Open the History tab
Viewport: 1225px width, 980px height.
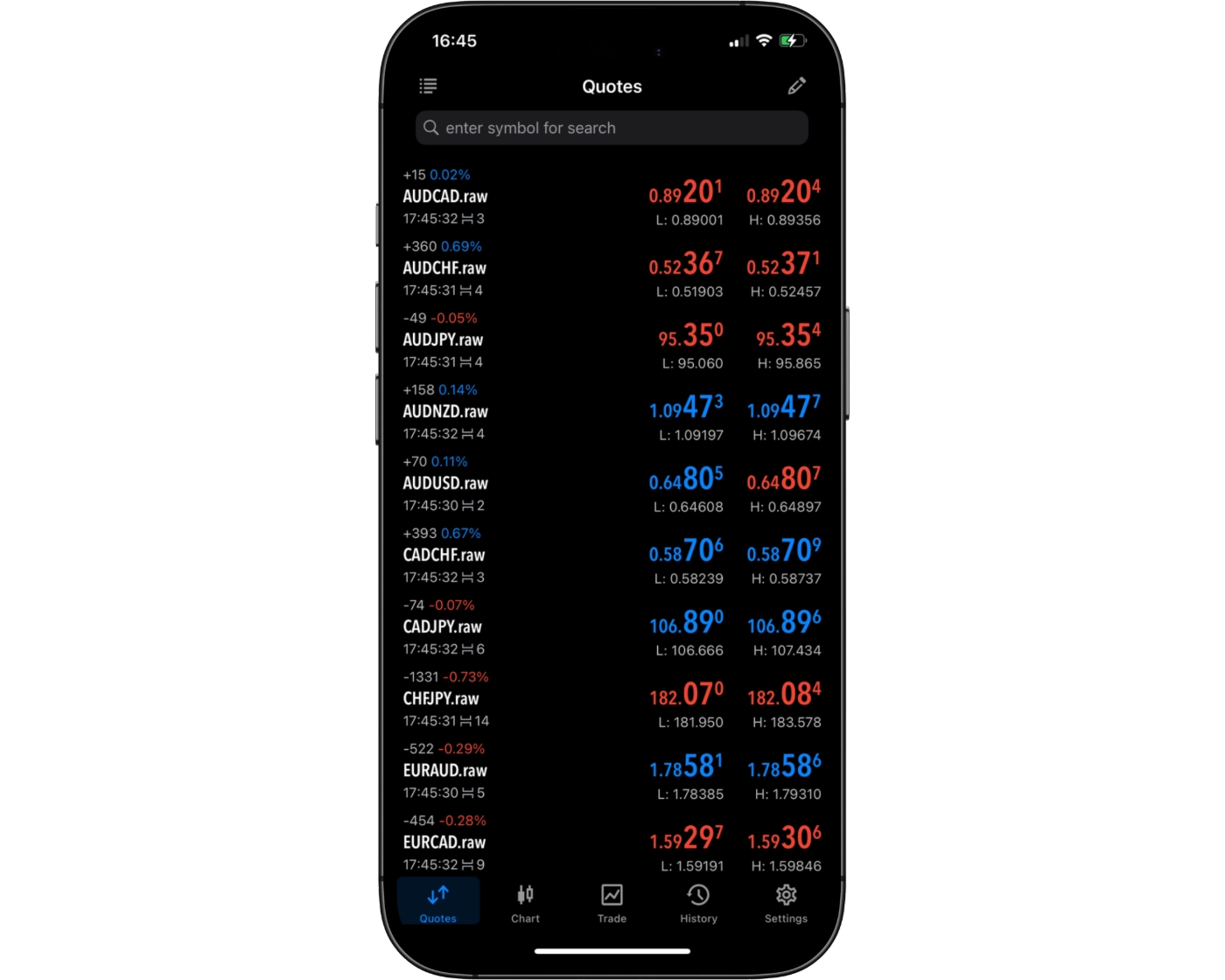point(698,903)
